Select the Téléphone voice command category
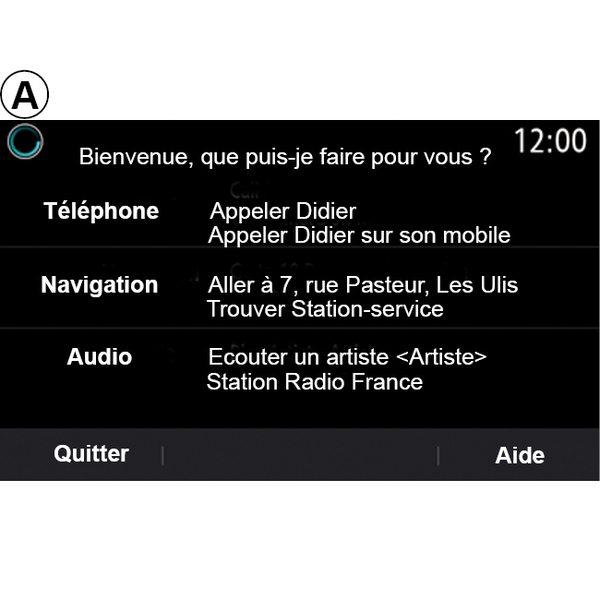 [x=101, y=211]
